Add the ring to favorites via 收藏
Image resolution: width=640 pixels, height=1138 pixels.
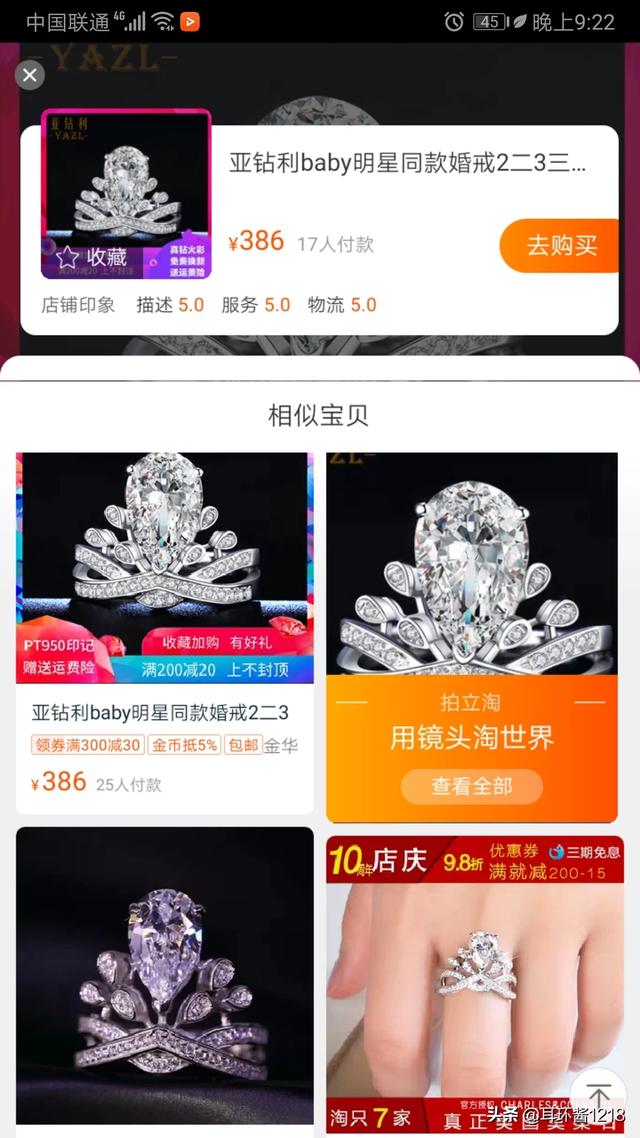coord(93,257)
